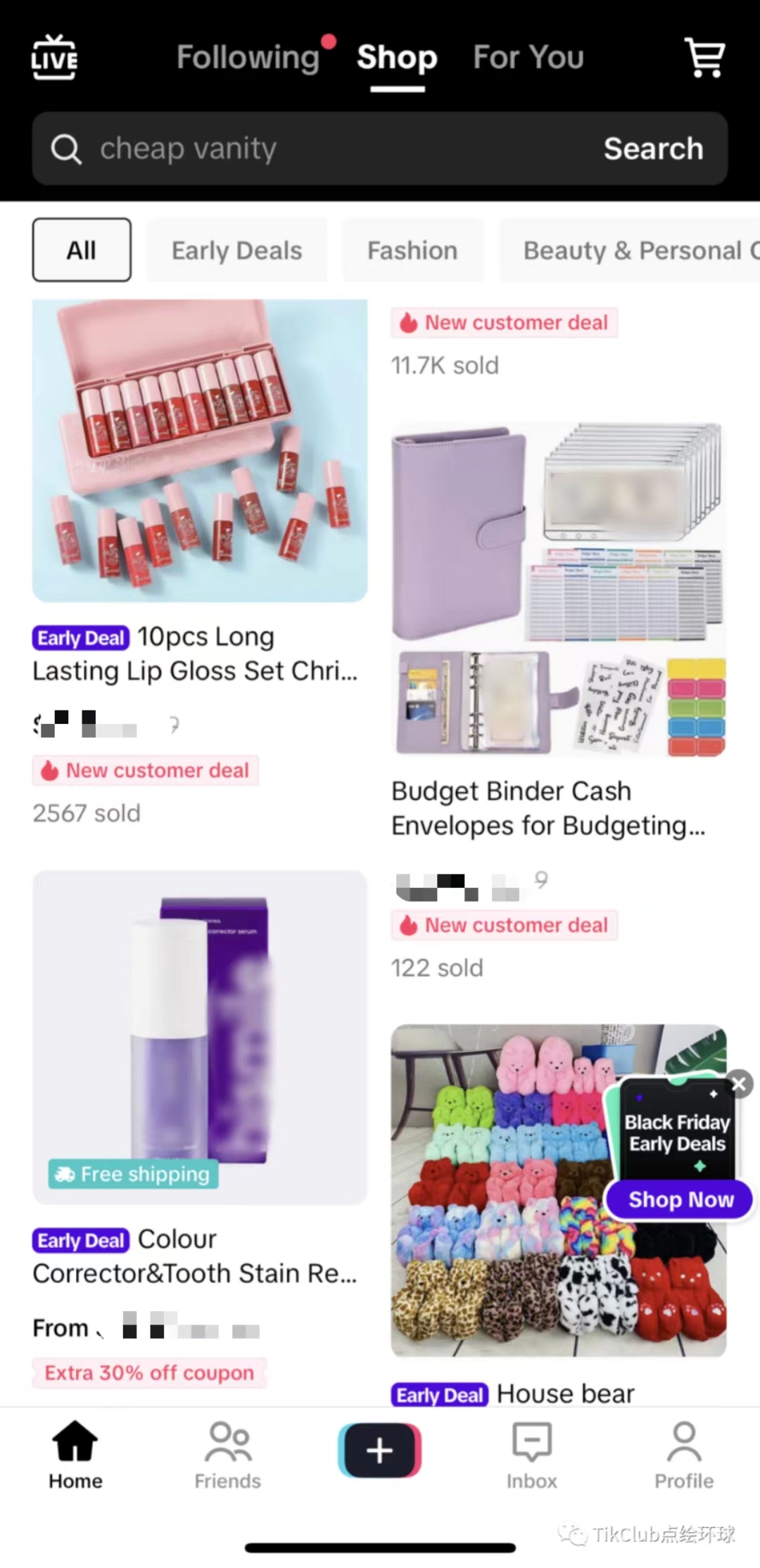The image size is (760, 1568).
Task: Open the Budget Binder Cash Envelopes product
Action: (x=559, y=589)
